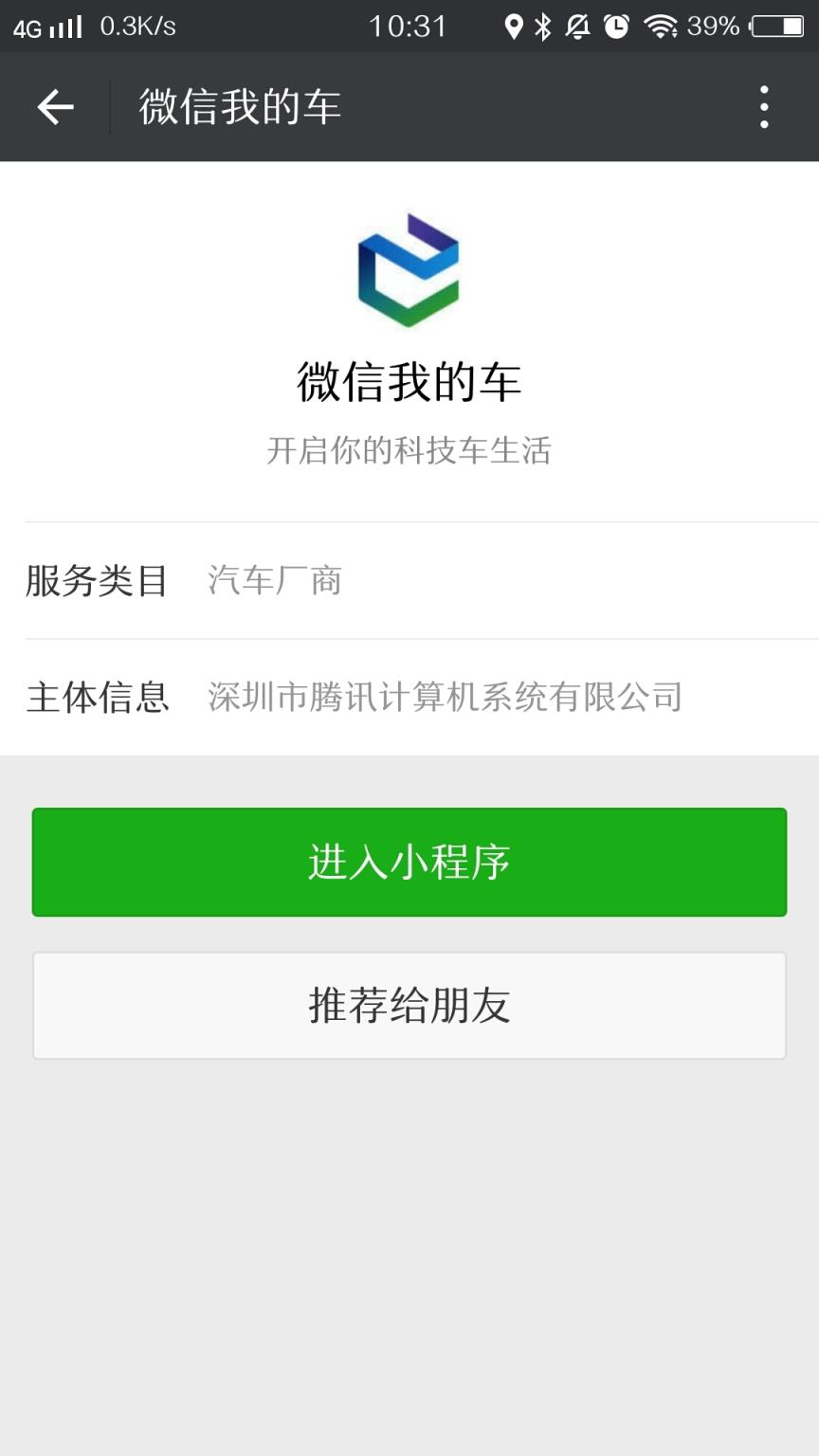Tap the tagline 开启你的科技车生活

coord(409,452)
